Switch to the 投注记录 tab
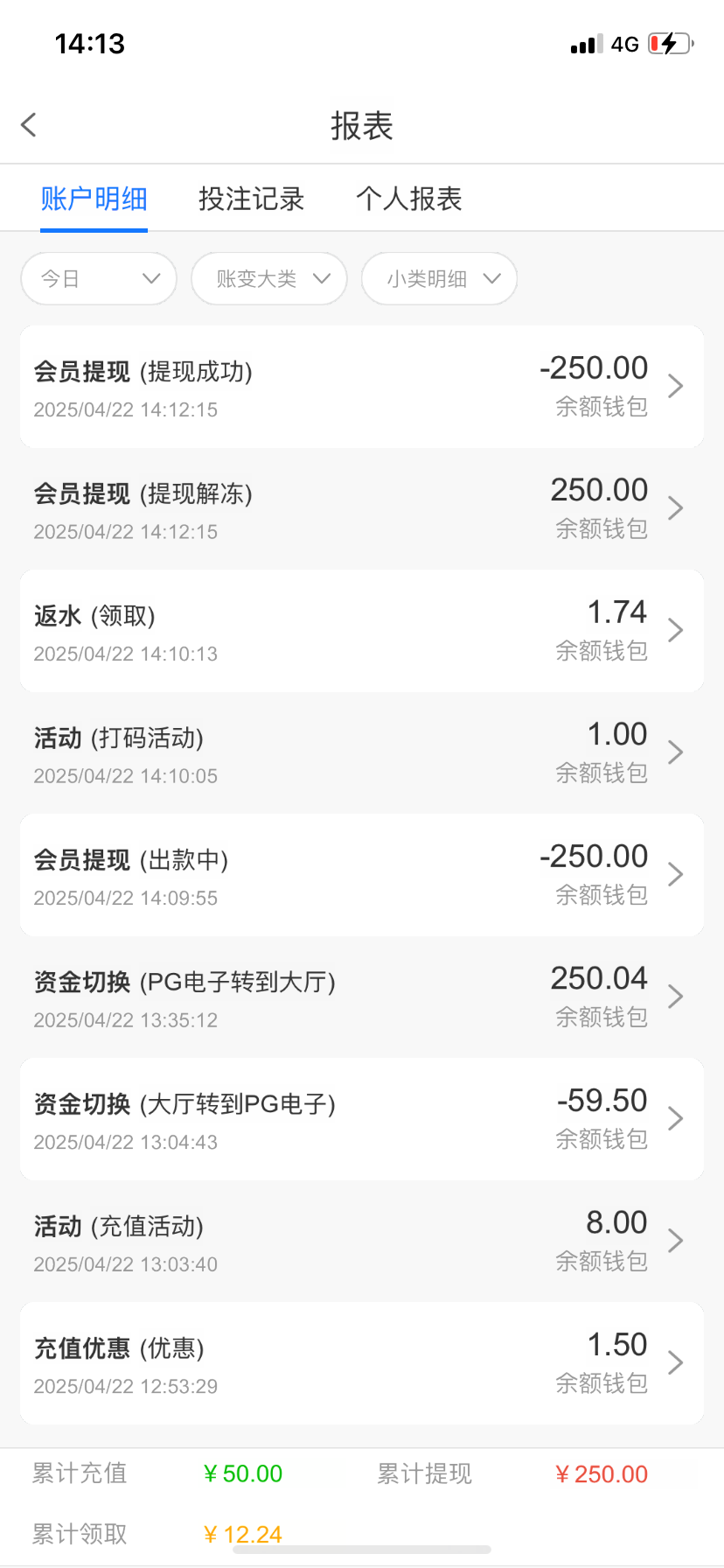The width and height of the screenshot is (724, 1568). pyautogui.click(x=251, y=199)
